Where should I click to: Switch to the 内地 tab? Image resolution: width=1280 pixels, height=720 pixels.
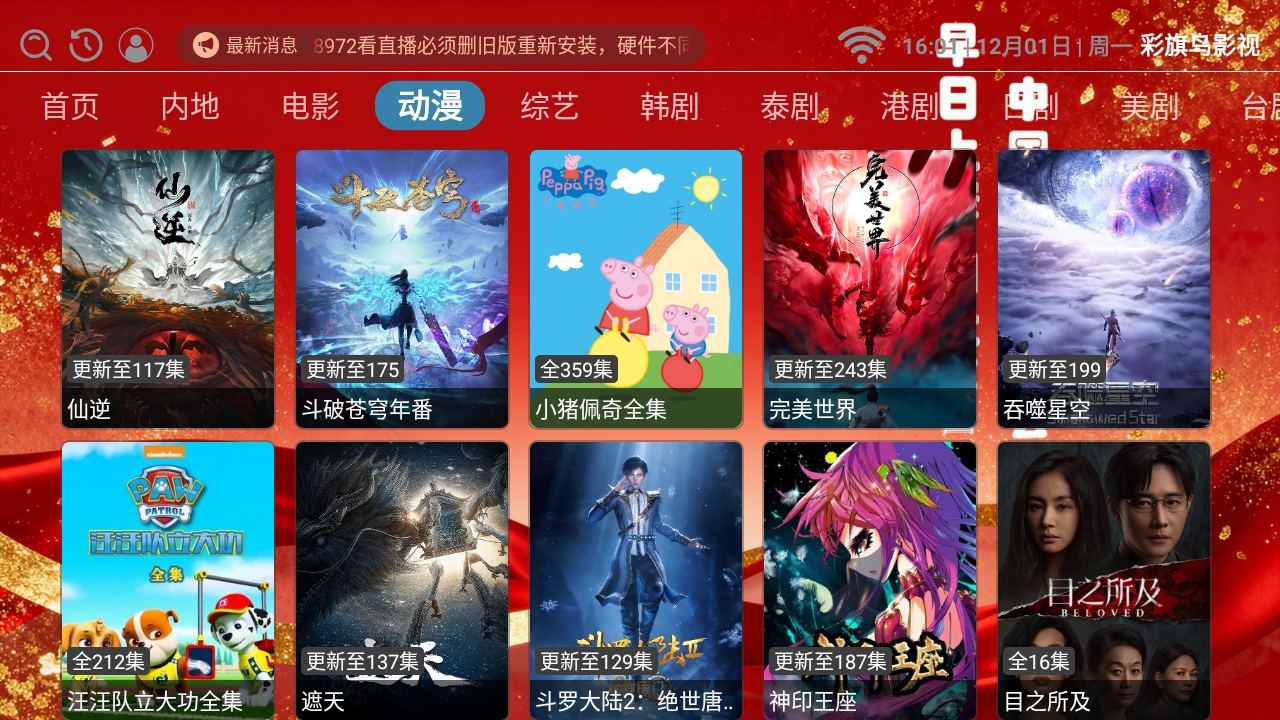click(x=190, y=106)
